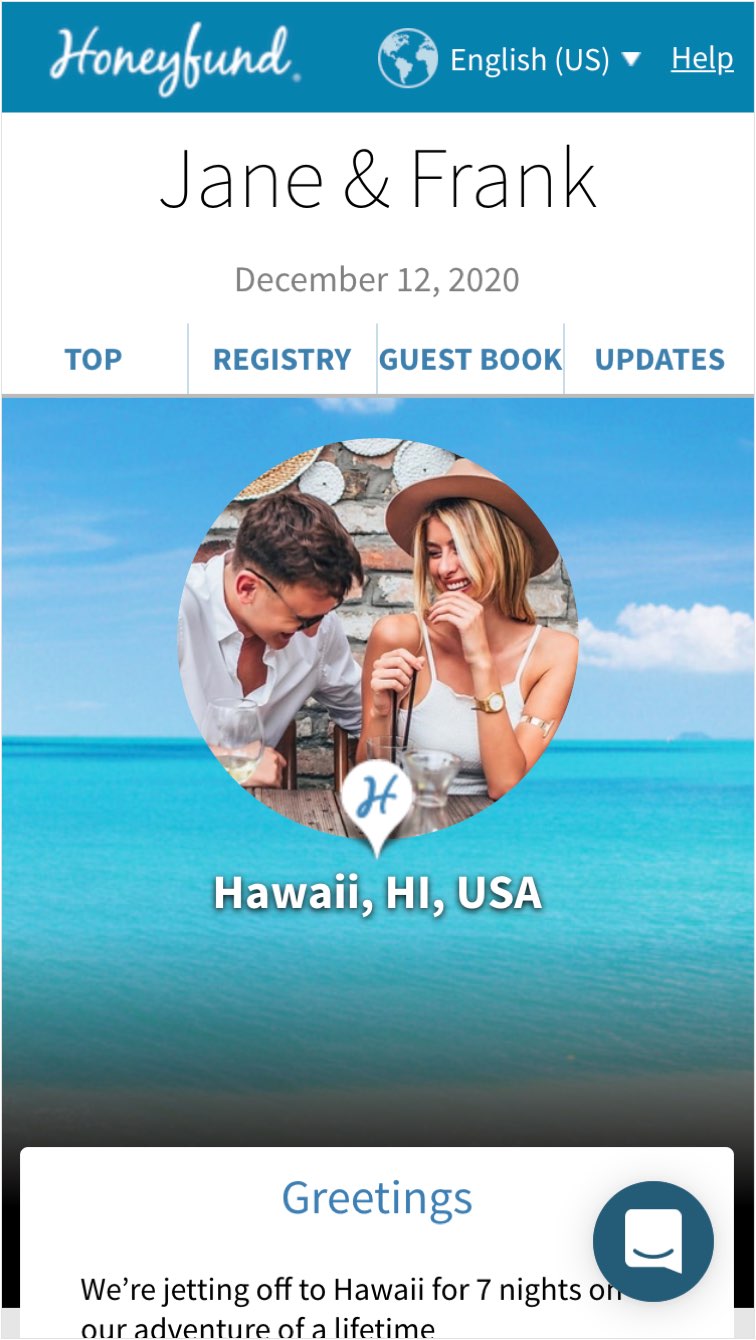Open the chat support bubble
The height and width of the screenshot is (1340, 756).
click(653, 1240)
